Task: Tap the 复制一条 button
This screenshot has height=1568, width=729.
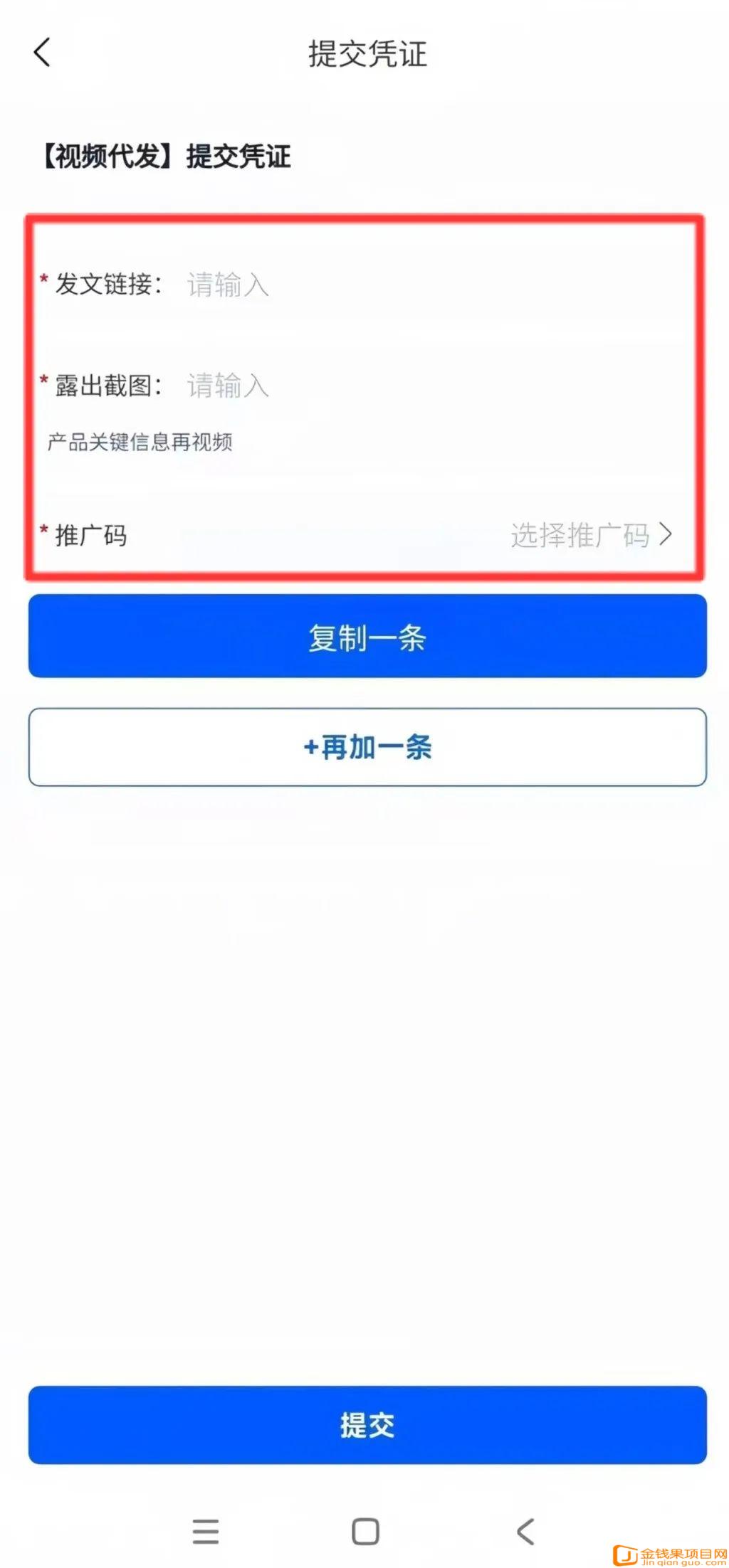Action: pyautogui.click(x=367, y=637)
